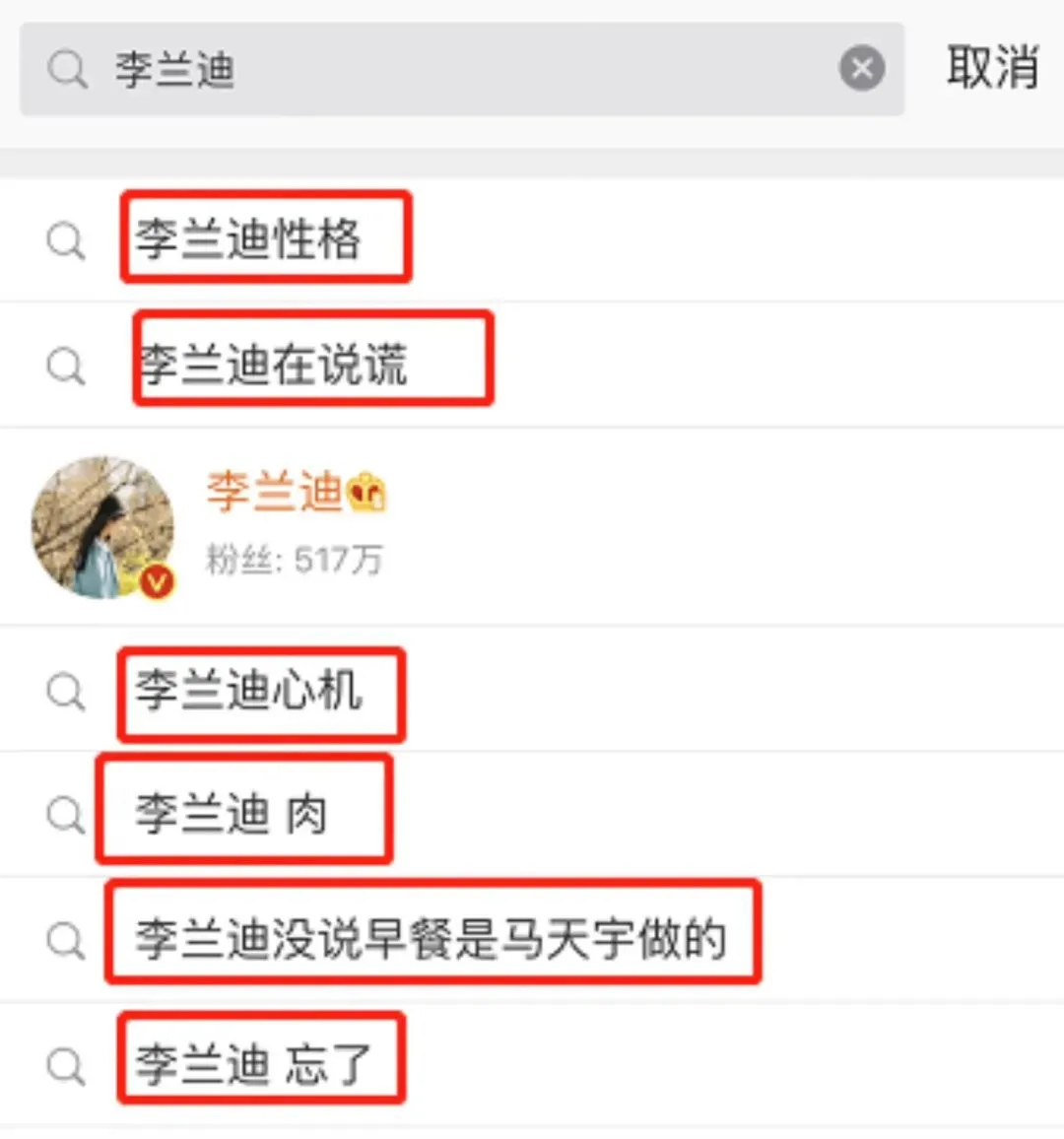Image resolution: width=1064 pixels, height=1139 pixels.
Task: Tap the search field containing 李兰迪
Action: pos(443,70)
